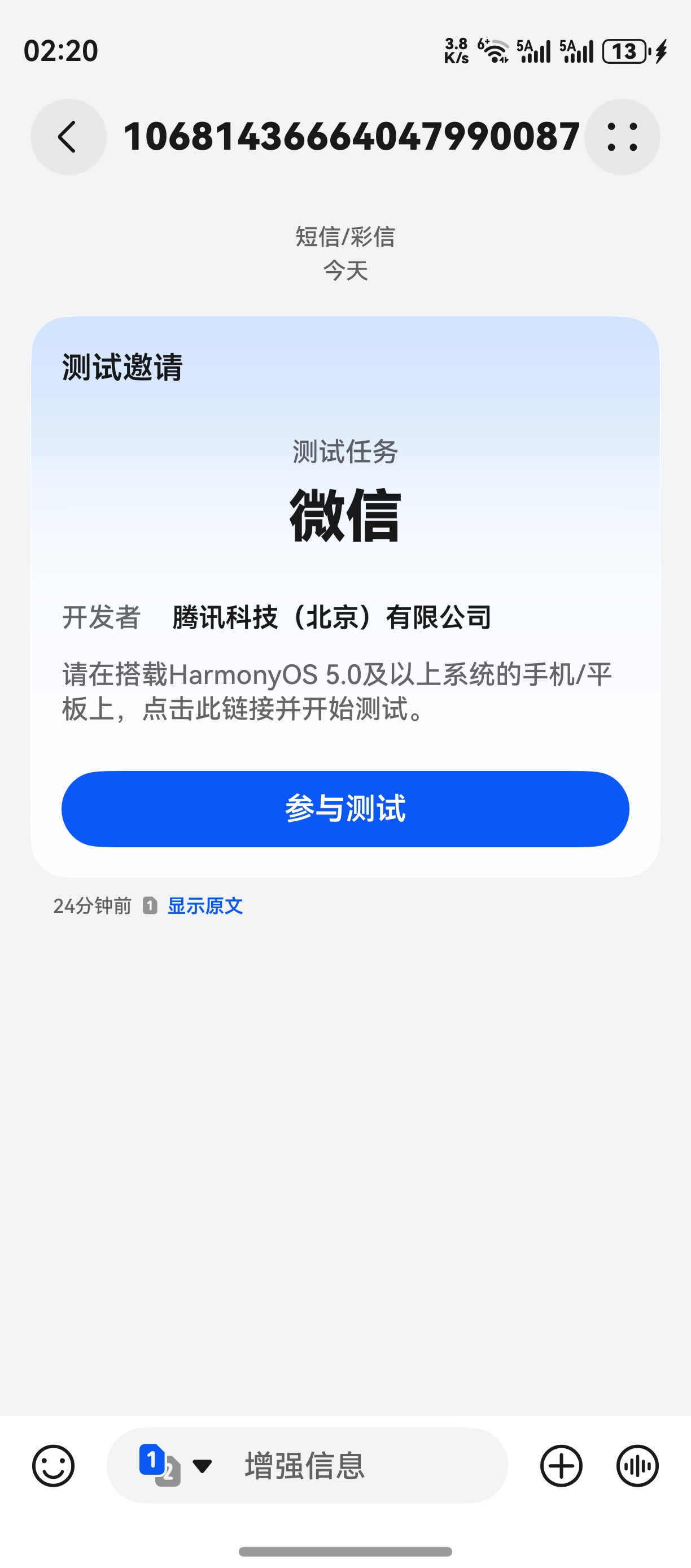The width and height of the screenshot is (691, 1568).
Task: Tap the small SIM badge next to 24分钟前
Action: (x=150, y=906)
